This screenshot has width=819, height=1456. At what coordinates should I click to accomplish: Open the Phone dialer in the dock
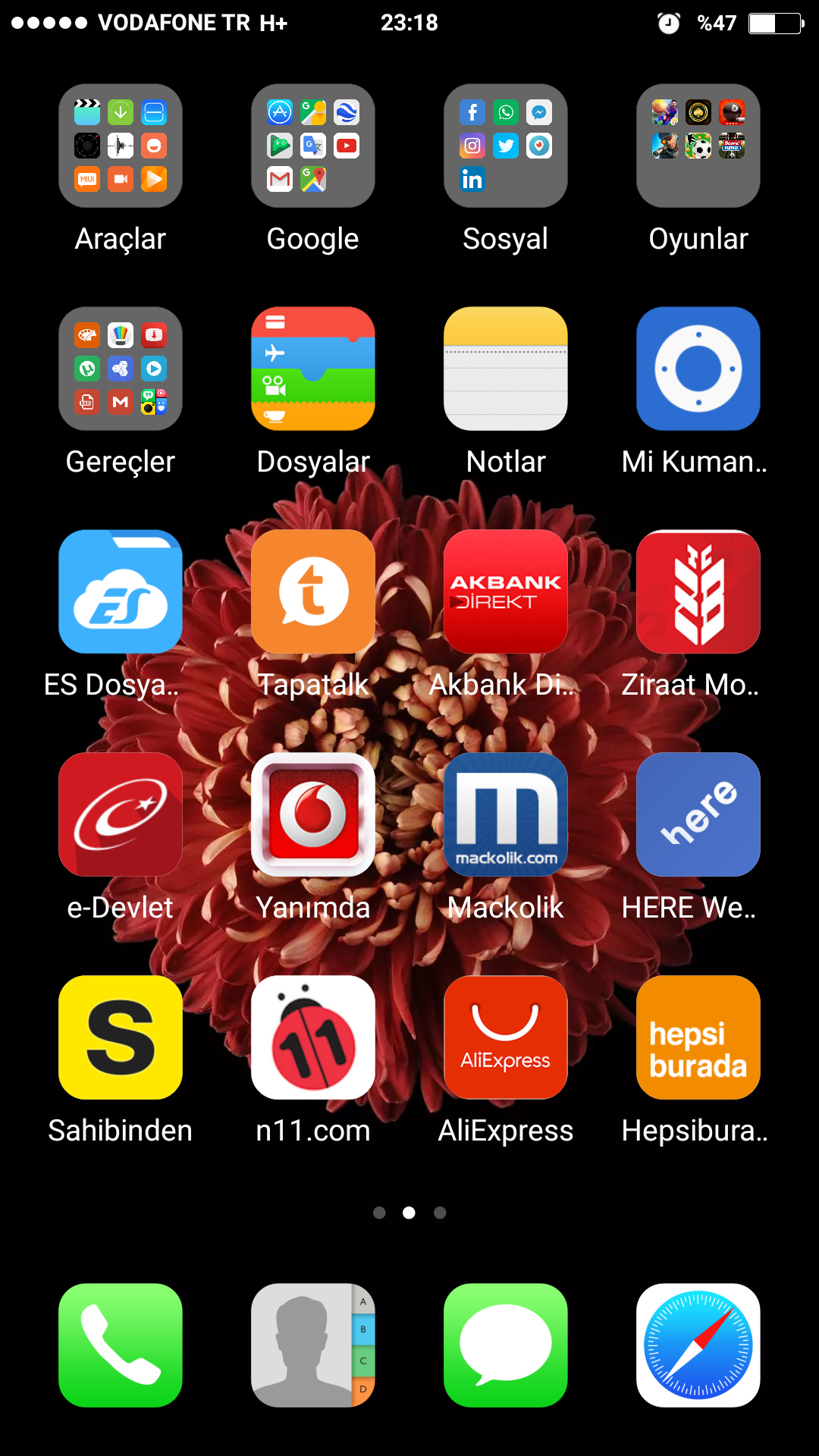[x=121, y=1345]
